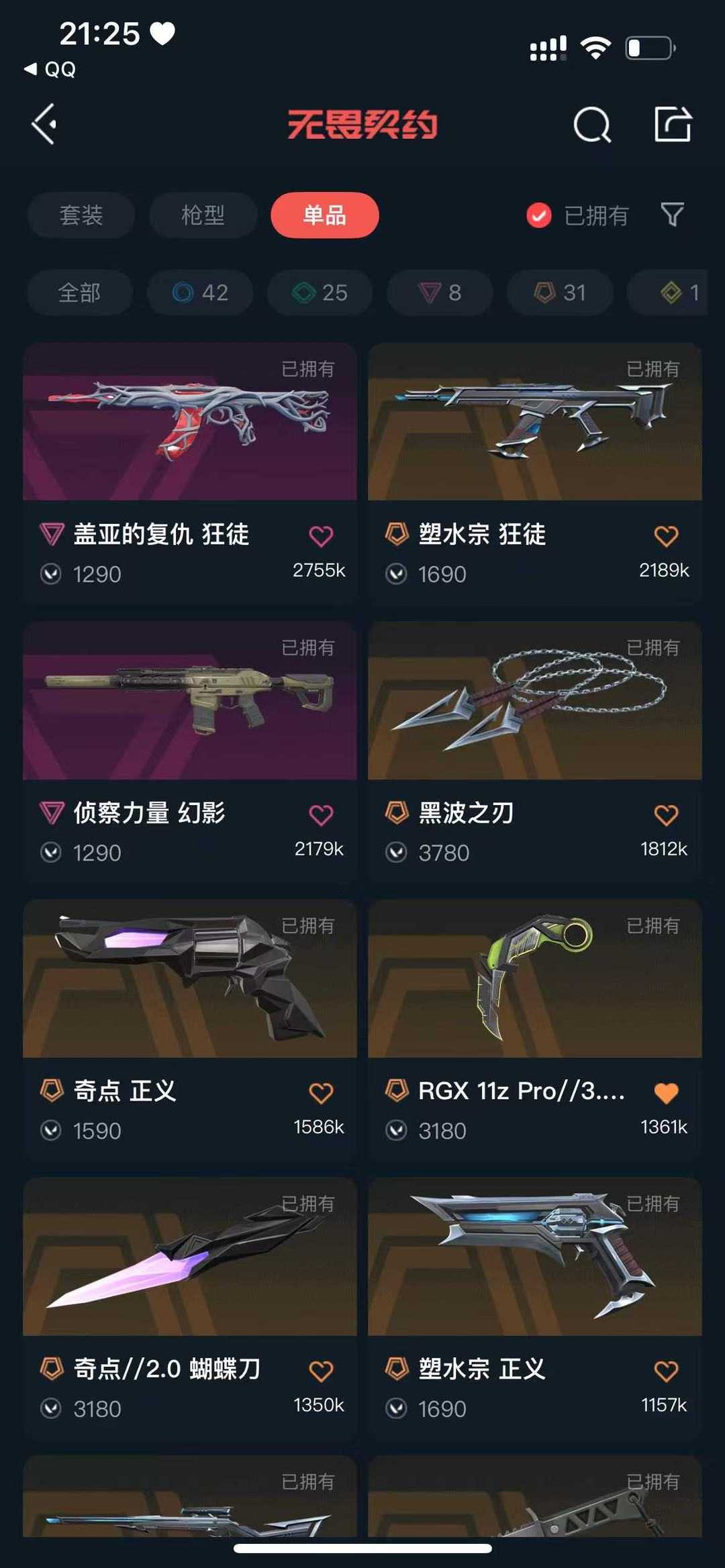This screenshot has height=1568, width=725.
Task: Select the green tier filter showing 25
Action: pyautogui.click(x=319, y=293)
